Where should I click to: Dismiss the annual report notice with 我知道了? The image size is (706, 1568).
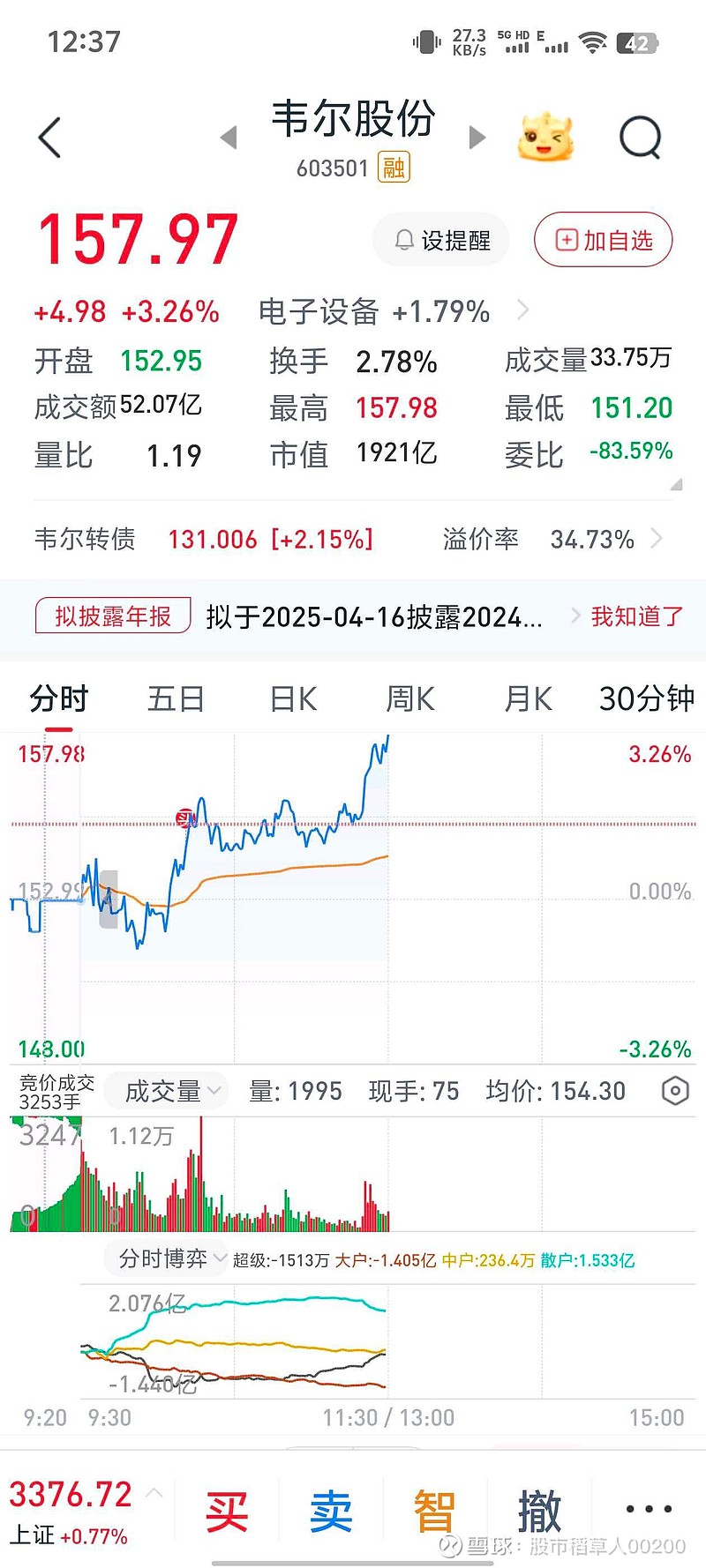pos(636,616)
